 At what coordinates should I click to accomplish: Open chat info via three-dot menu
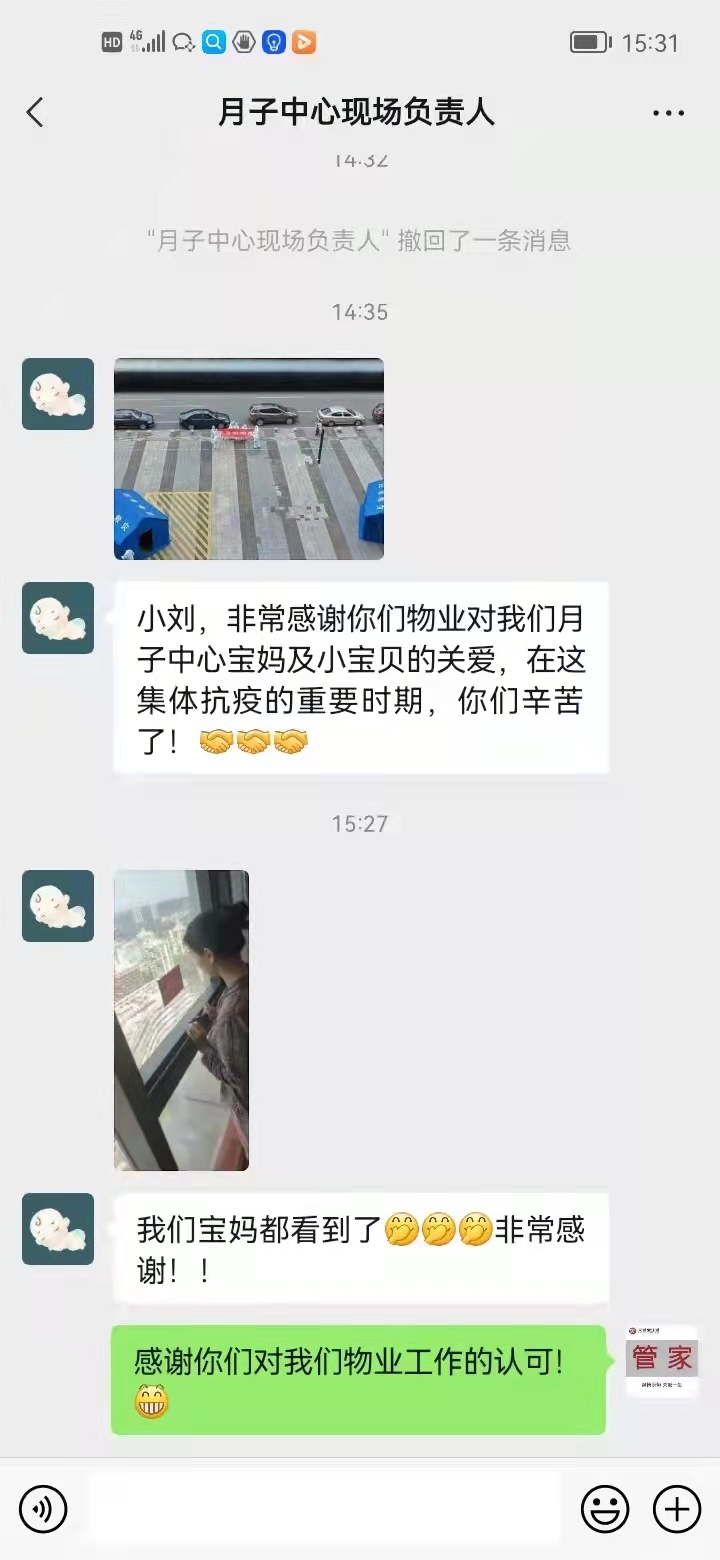[668, 113]
